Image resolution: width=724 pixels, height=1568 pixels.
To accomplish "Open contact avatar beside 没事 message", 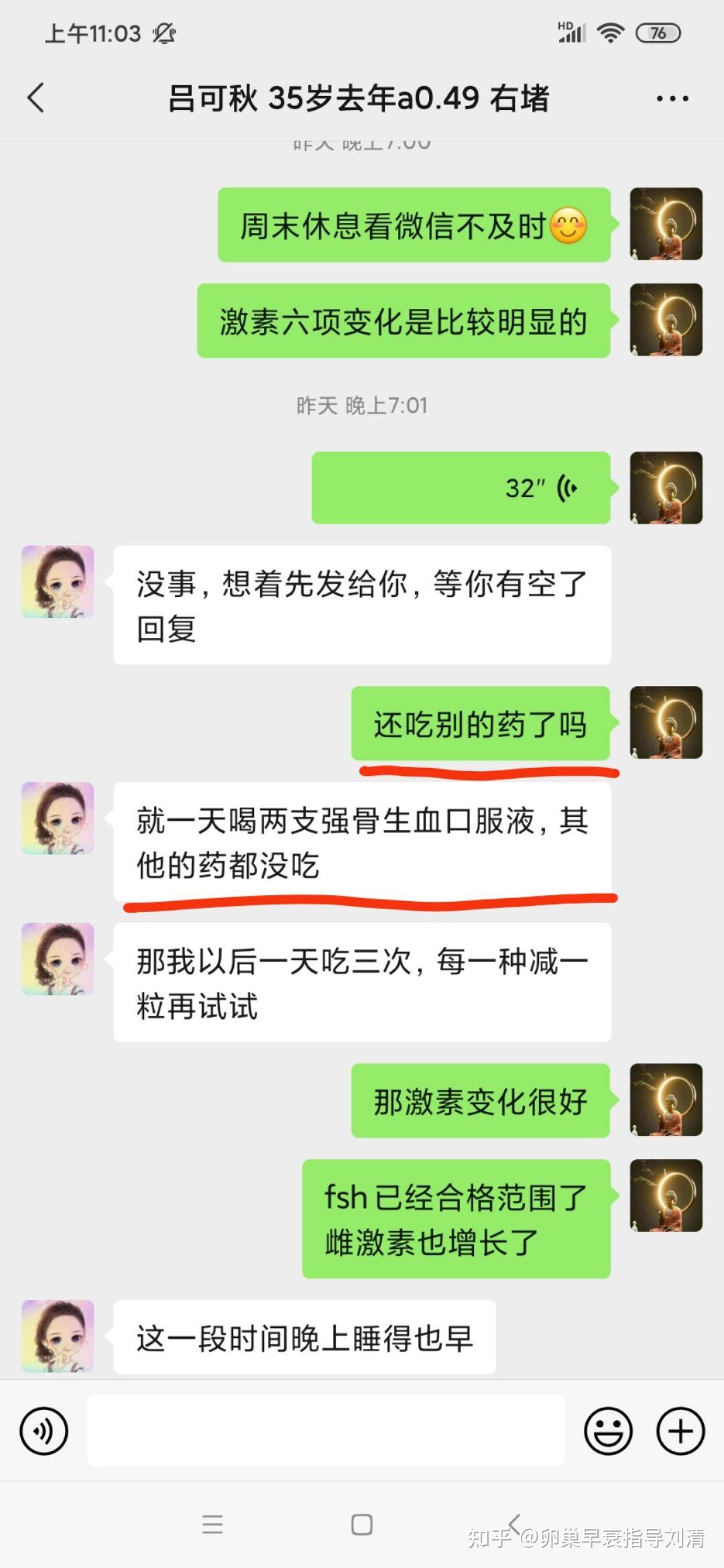I will point(58,582).
